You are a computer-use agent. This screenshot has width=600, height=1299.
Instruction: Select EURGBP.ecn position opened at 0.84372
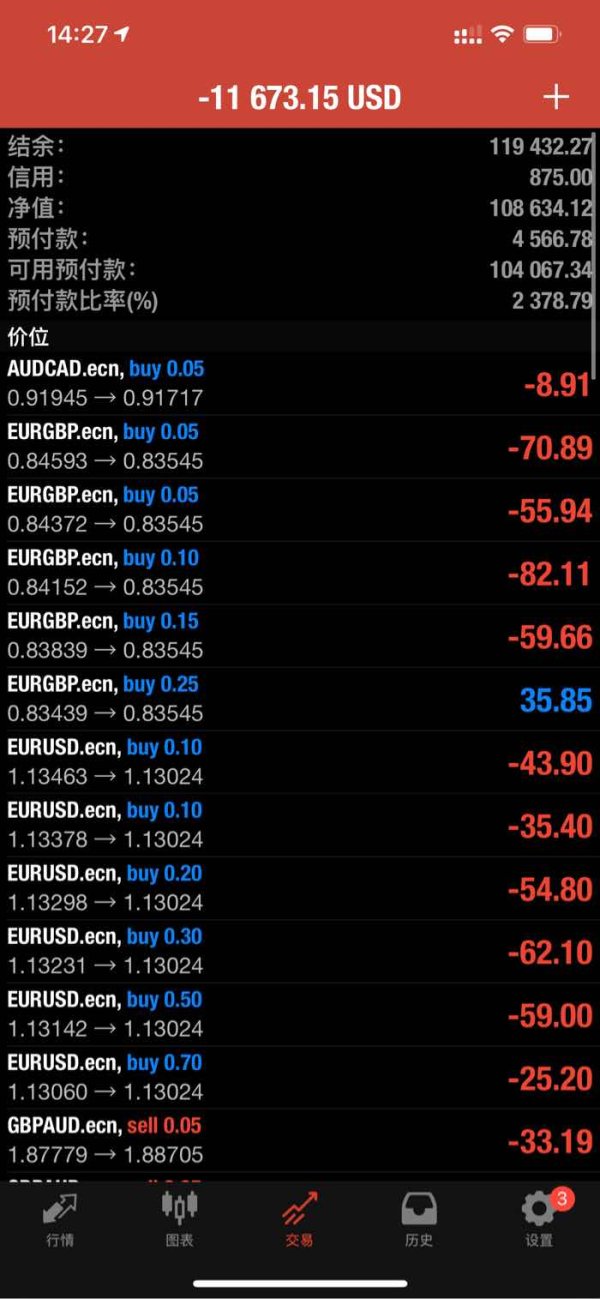point(300,510)
